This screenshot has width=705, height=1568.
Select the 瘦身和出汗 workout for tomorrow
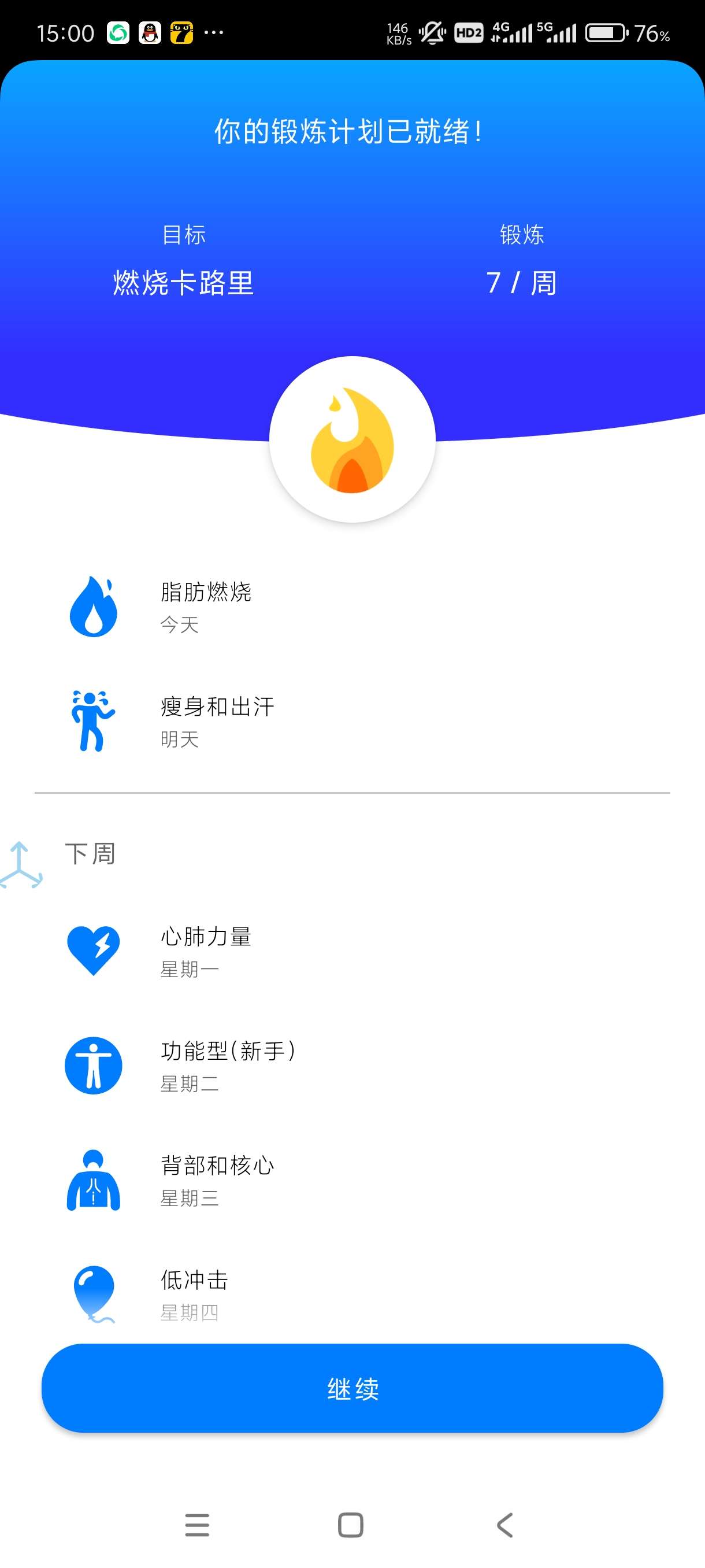tap(217, 722)
